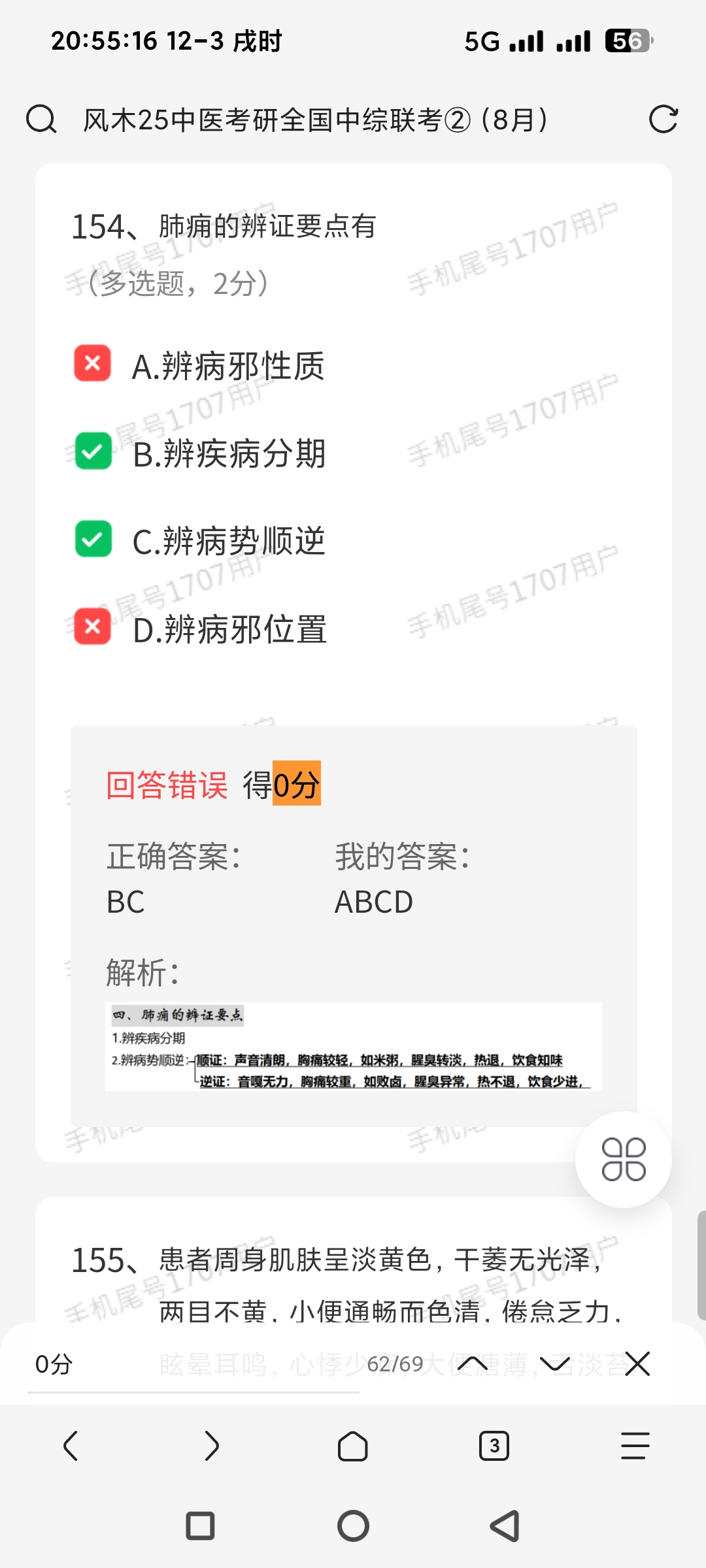Open the browser hamburger menu
This screenshot has width=706, height=1568.
(x=635, y=1446)
